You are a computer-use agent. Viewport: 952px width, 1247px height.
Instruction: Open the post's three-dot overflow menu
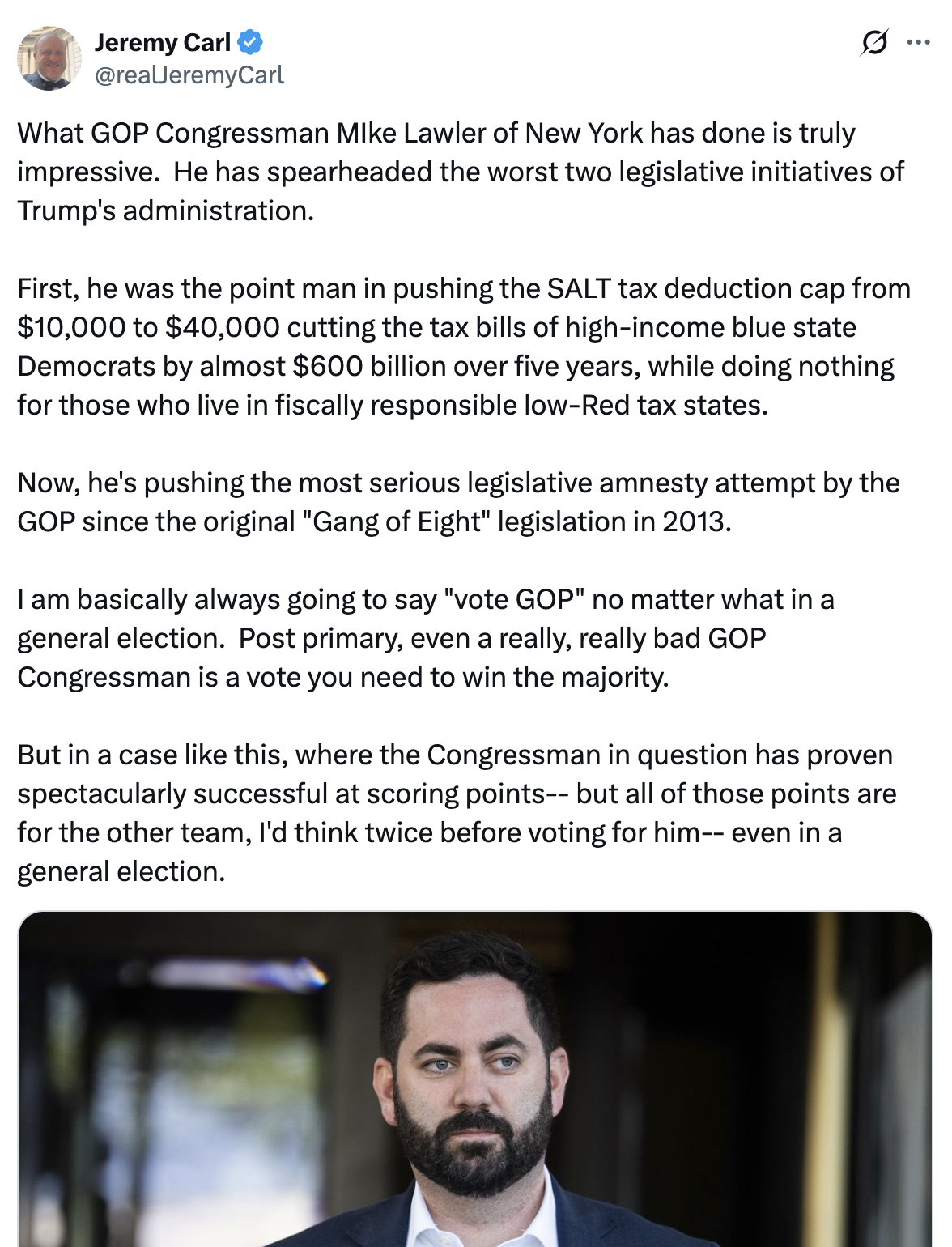tap(918, 42)
